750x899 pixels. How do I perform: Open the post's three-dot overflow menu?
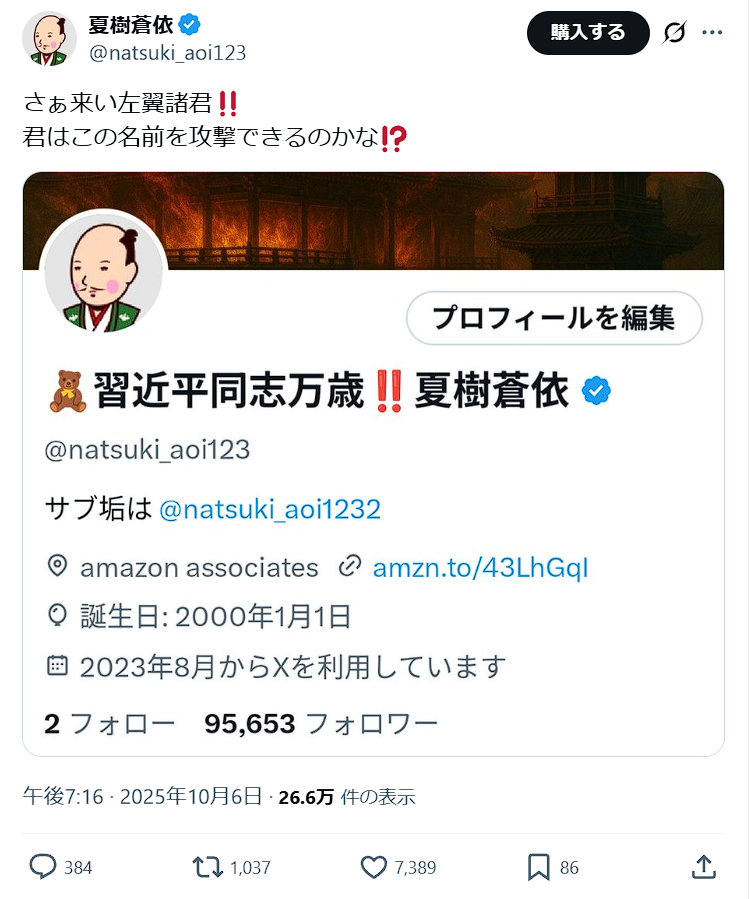[x=712, y=32]
